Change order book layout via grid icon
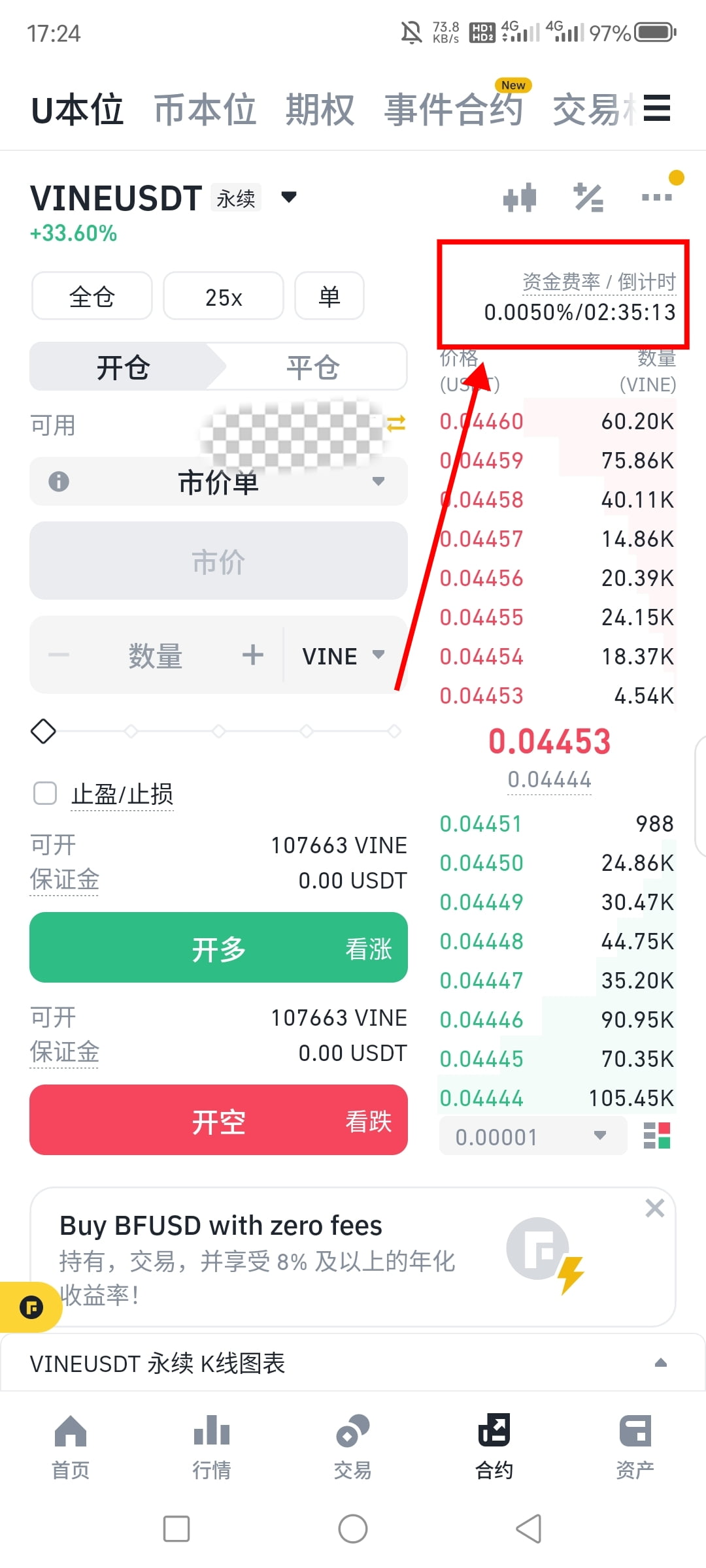Screen dimensions: 706x1568 [658, 1135]
